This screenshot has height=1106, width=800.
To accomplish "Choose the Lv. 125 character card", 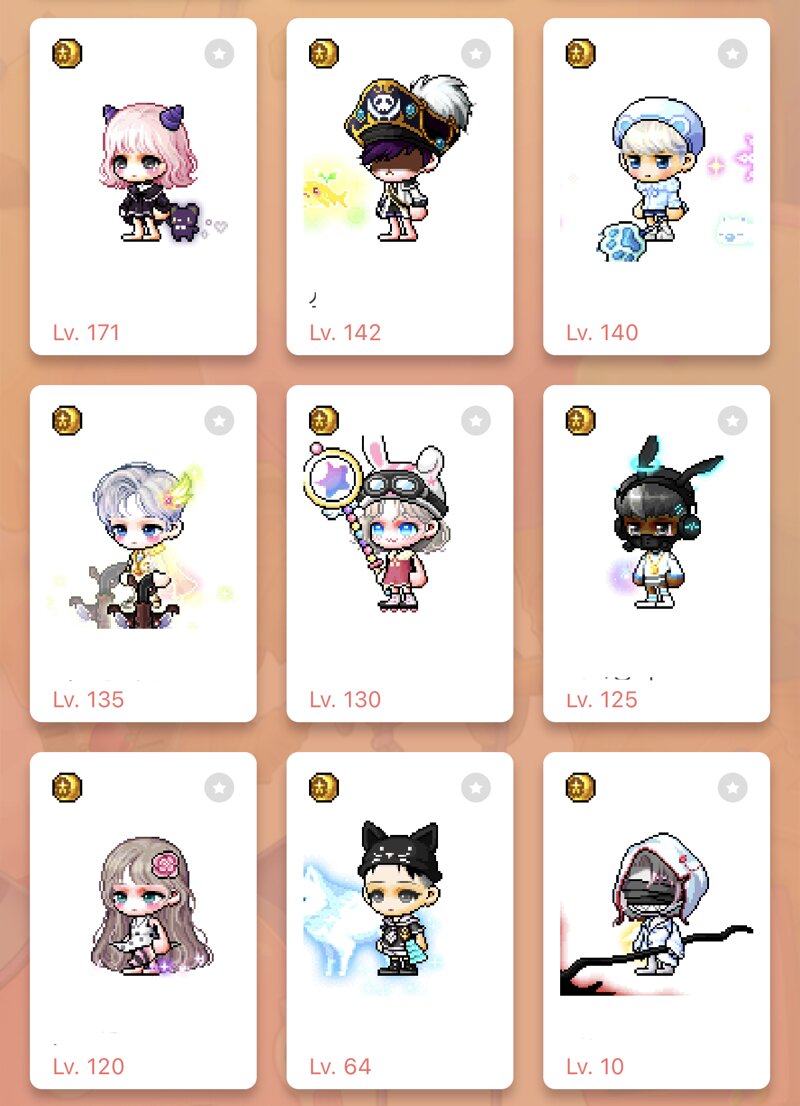I will coord(656,553).
